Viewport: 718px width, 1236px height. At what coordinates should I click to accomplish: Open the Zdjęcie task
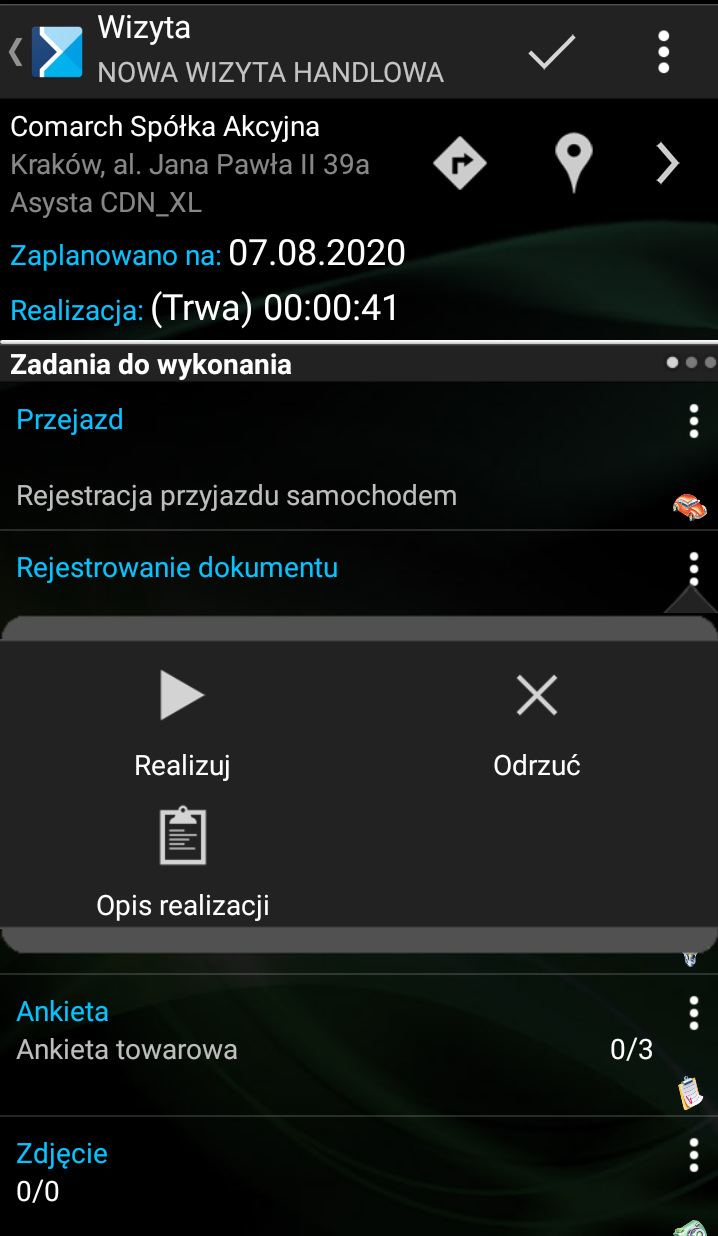tap(359, 1177)
